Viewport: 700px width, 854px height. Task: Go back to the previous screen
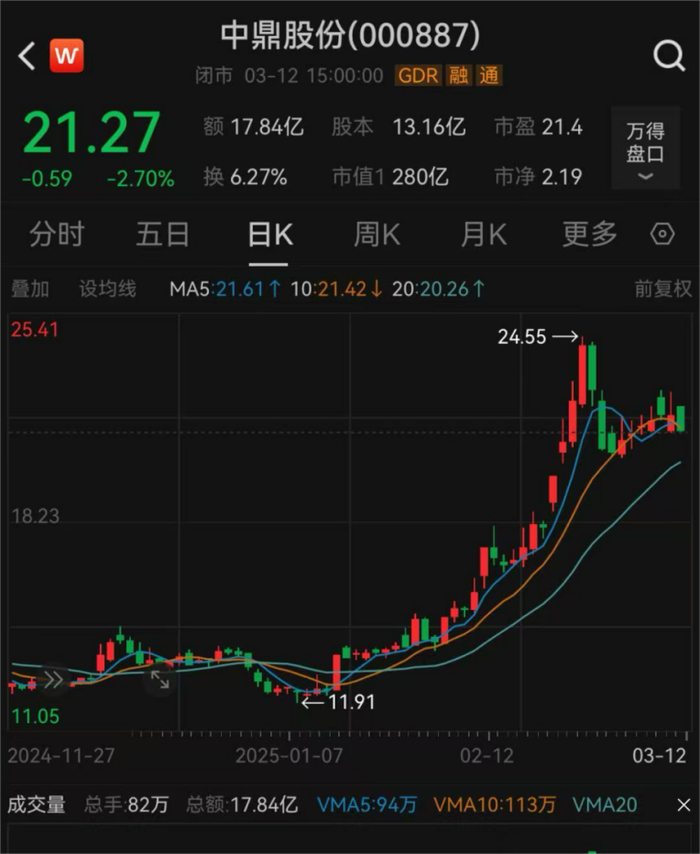27,56
